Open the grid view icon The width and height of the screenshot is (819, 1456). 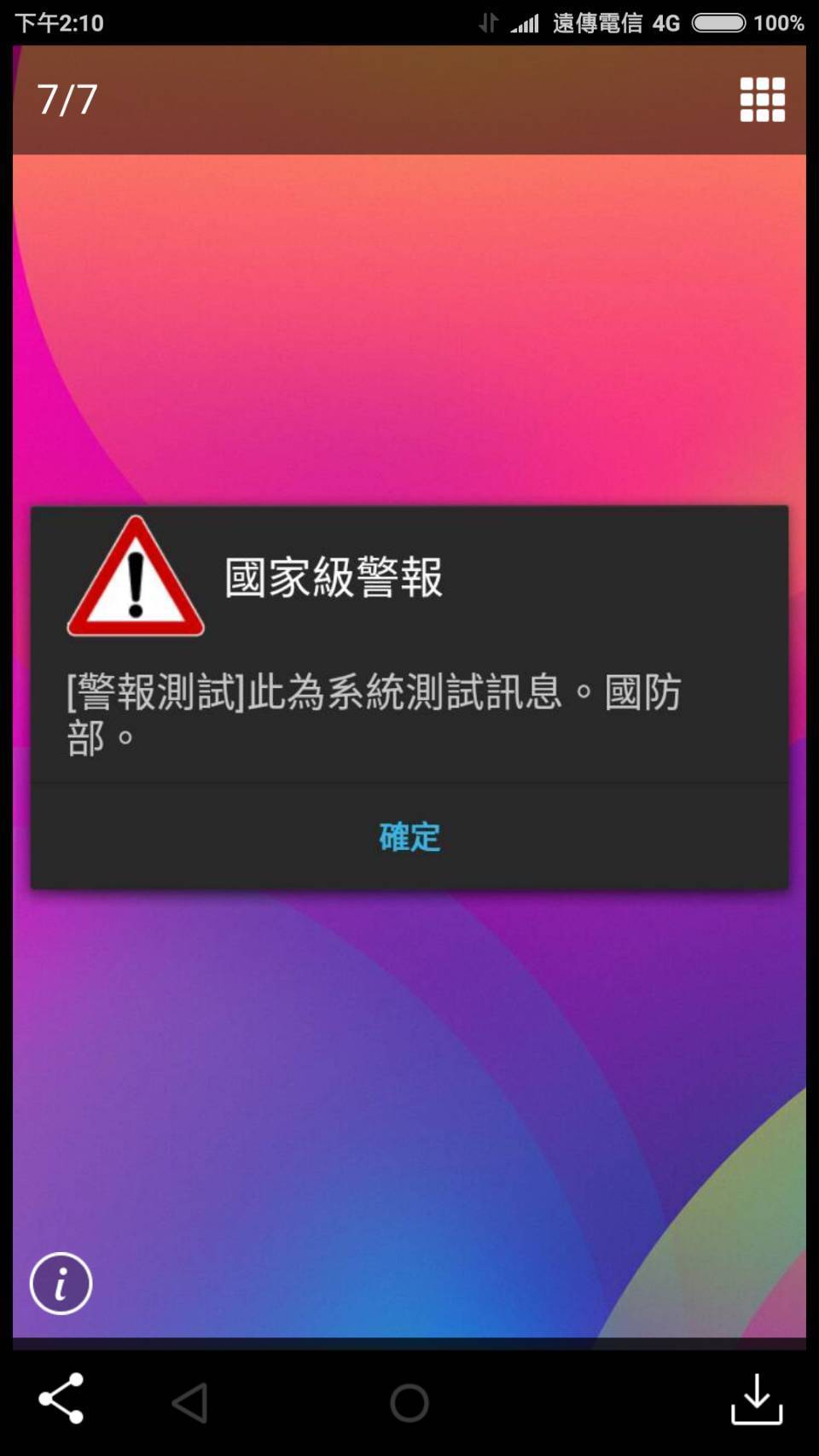point(762,100)
